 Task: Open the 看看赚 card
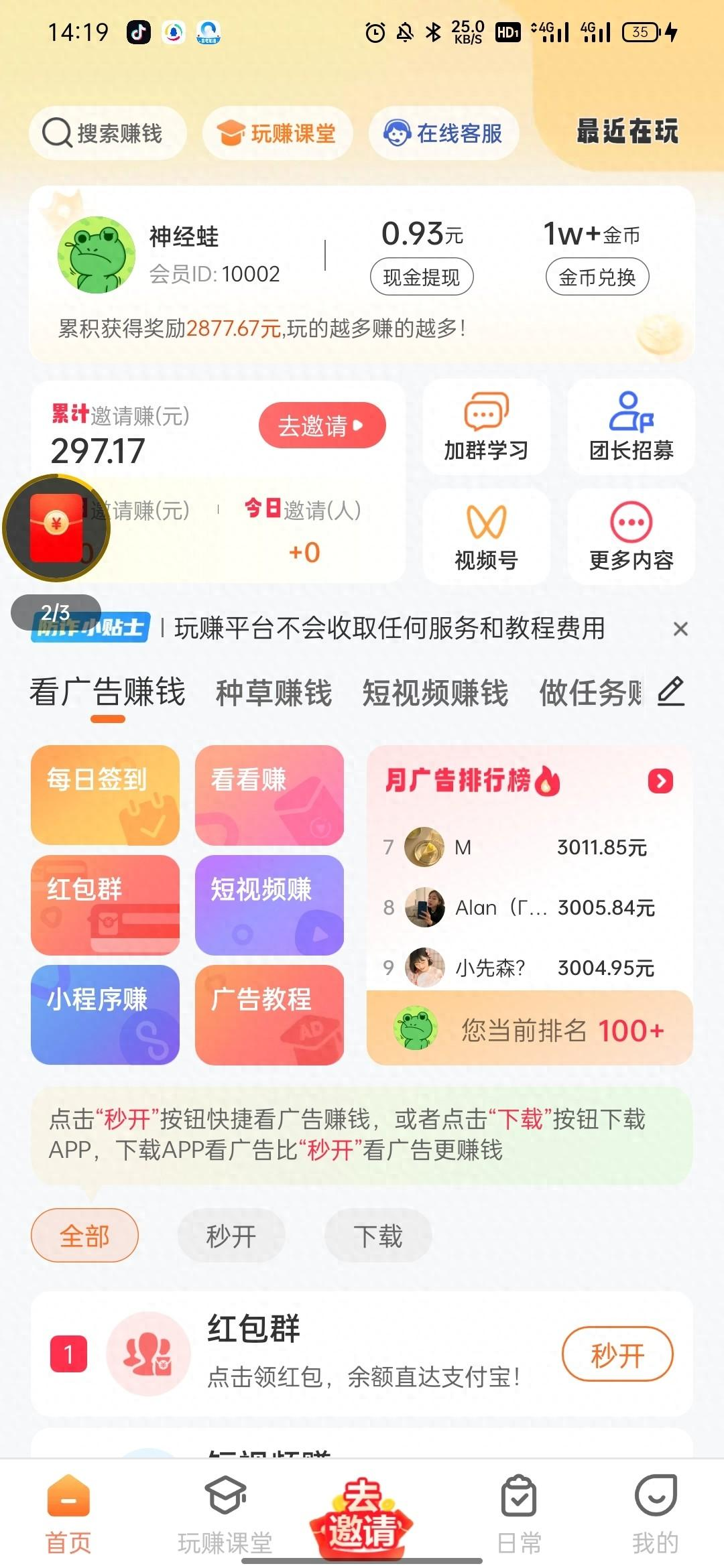coord(269,795)
